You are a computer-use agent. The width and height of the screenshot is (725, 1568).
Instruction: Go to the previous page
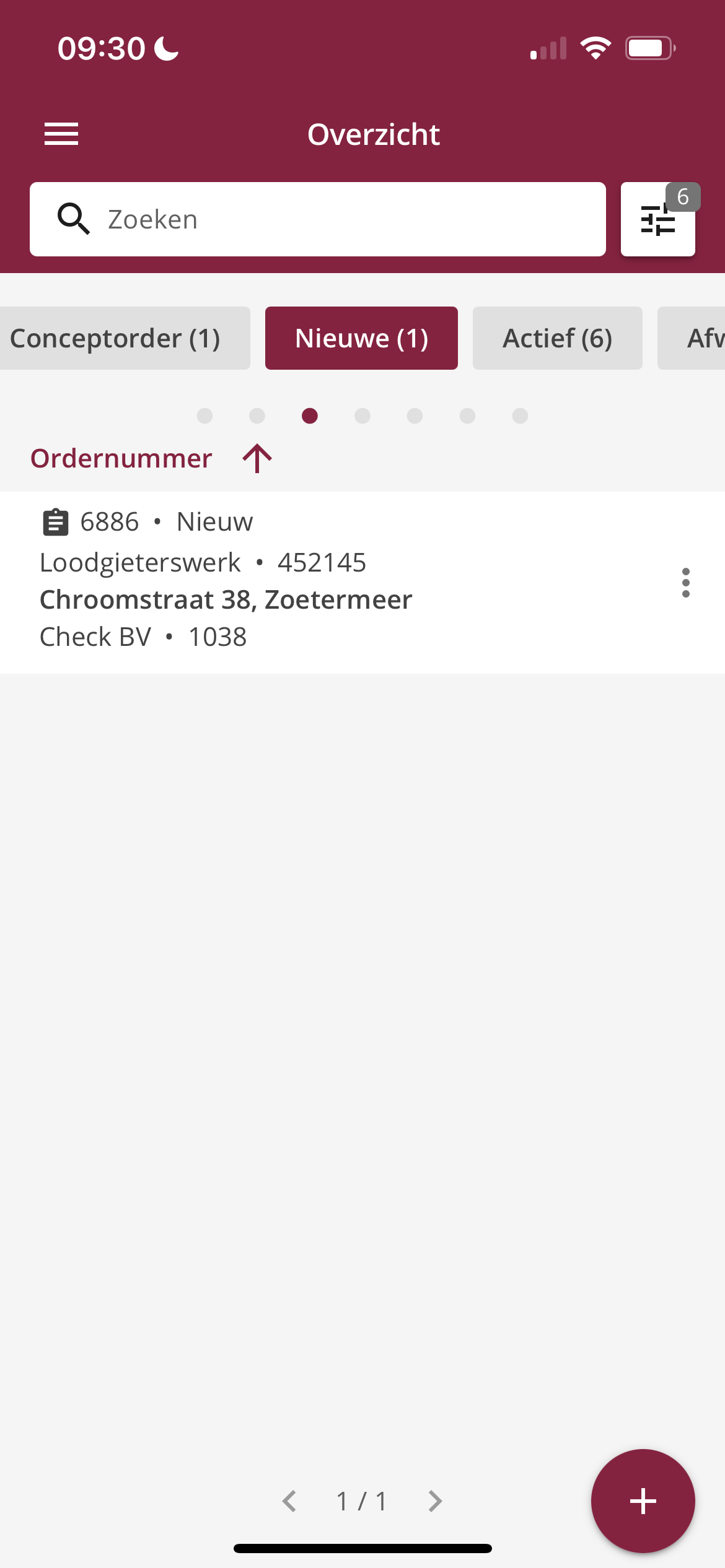pos(289,1501)
